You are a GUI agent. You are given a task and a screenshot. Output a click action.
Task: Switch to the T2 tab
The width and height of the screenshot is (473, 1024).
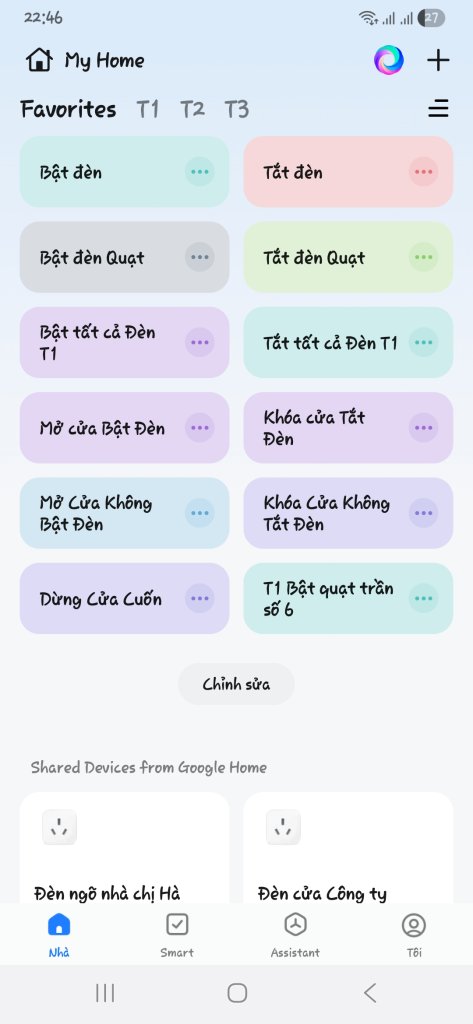(192, 109)
